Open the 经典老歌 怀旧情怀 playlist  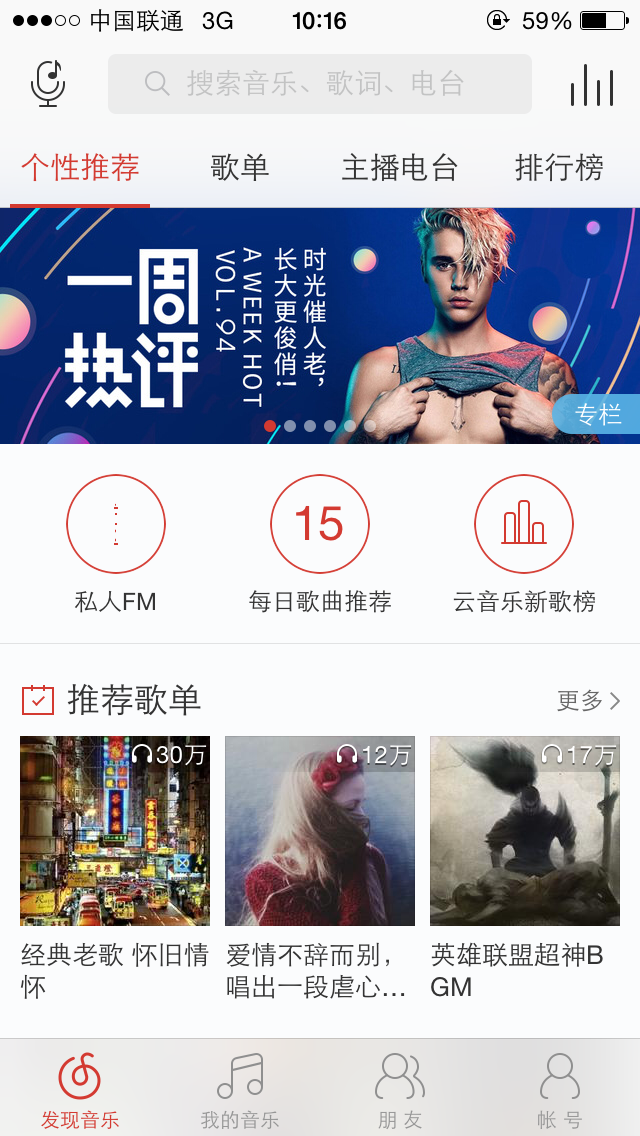point(115,831)
